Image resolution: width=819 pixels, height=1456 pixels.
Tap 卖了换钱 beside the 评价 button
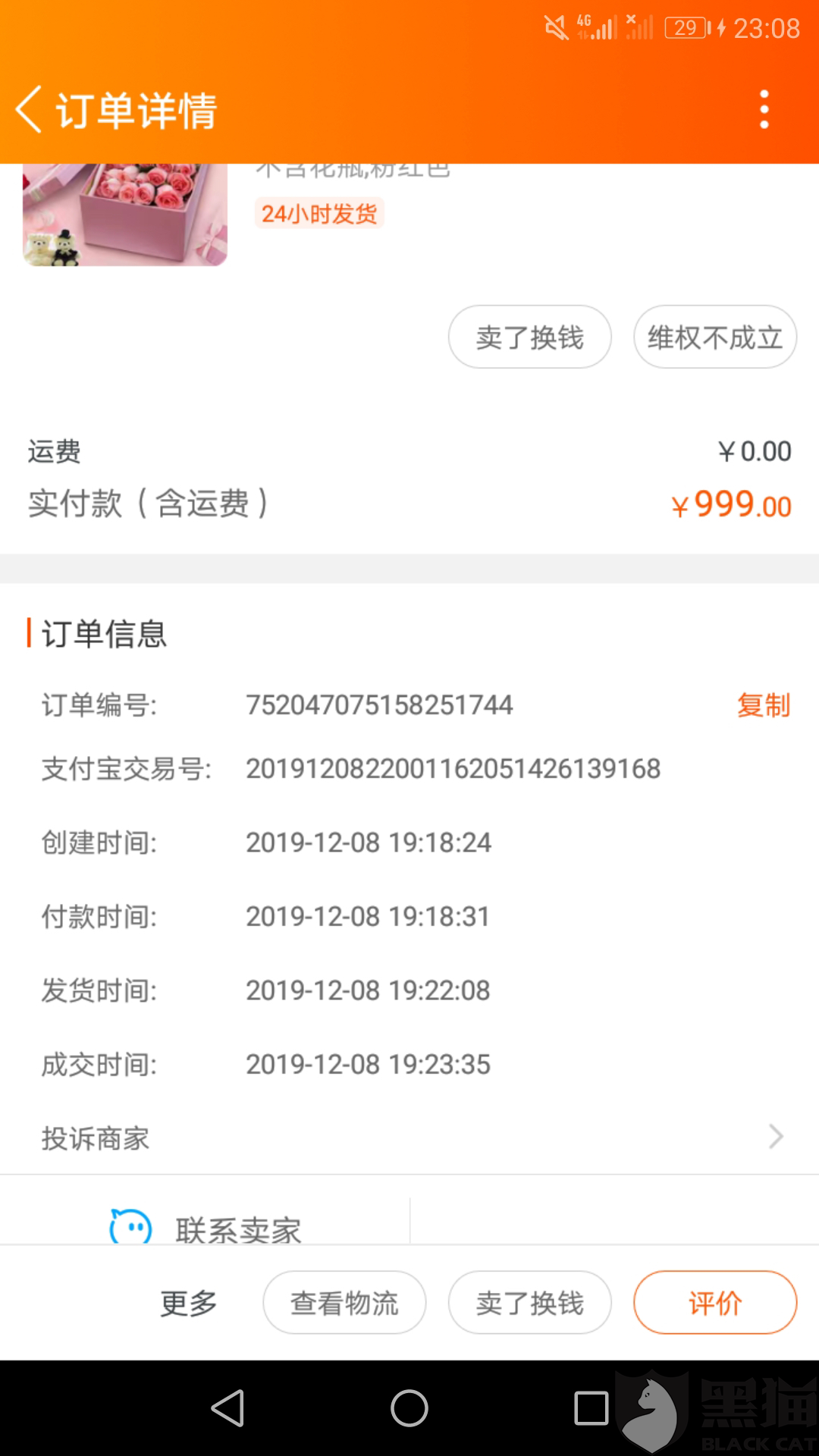[529, 1303]
